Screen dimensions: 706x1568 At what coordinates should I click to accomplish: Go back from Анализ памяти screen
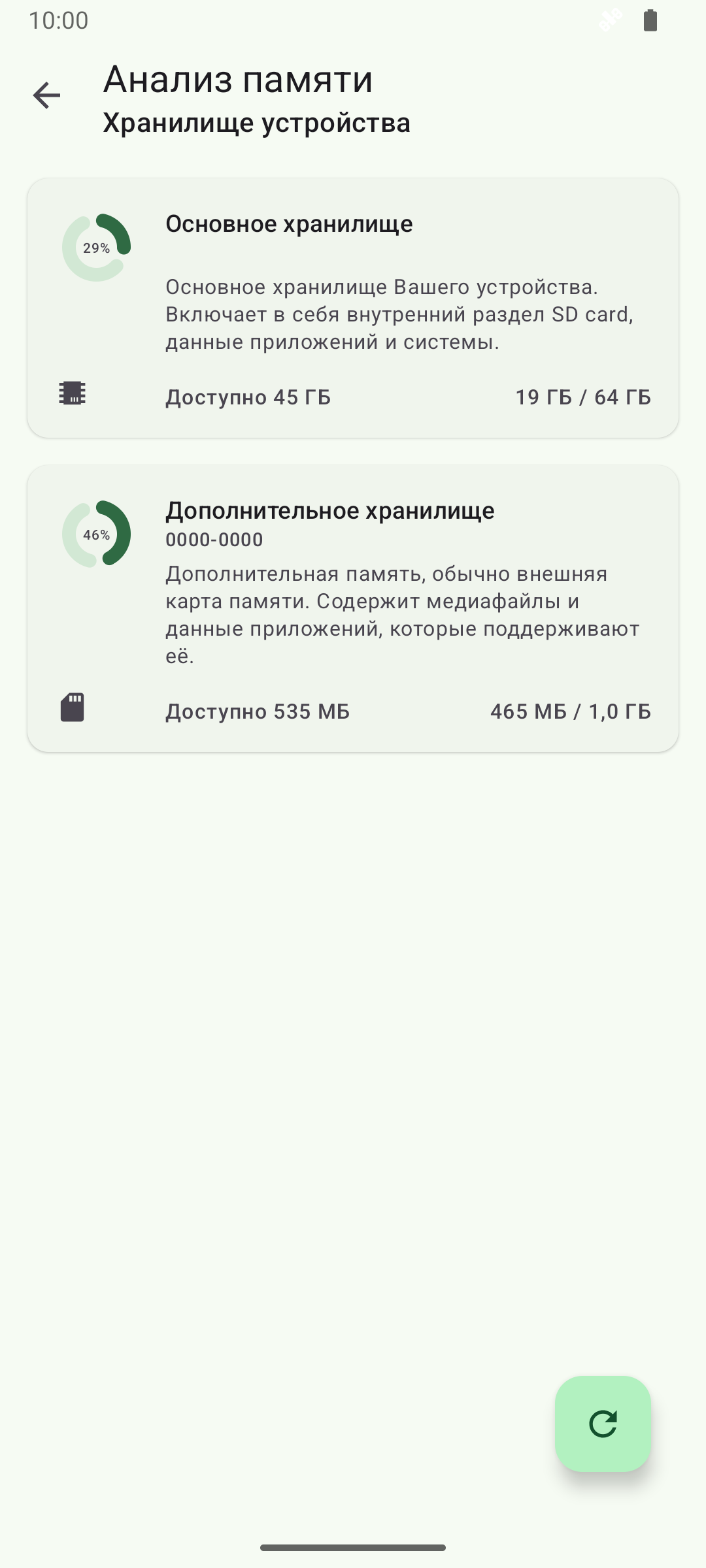pyautogui.click(x=46, y=95)
